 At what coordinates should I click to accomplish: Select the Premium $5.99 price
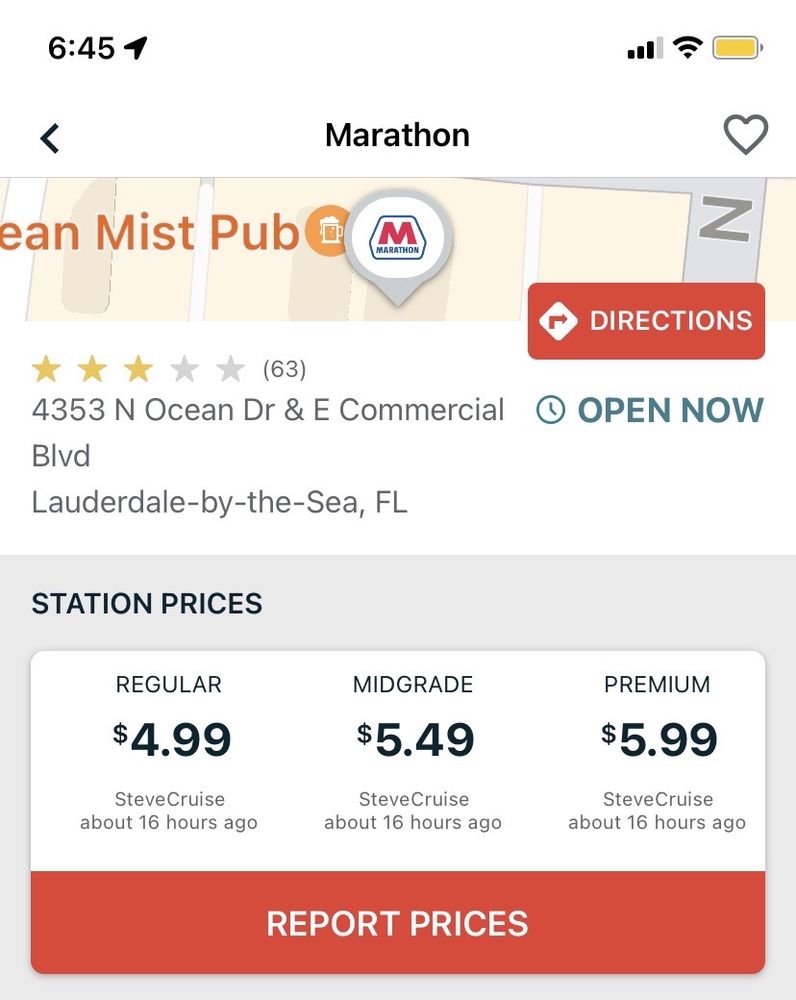click(659, 739)
